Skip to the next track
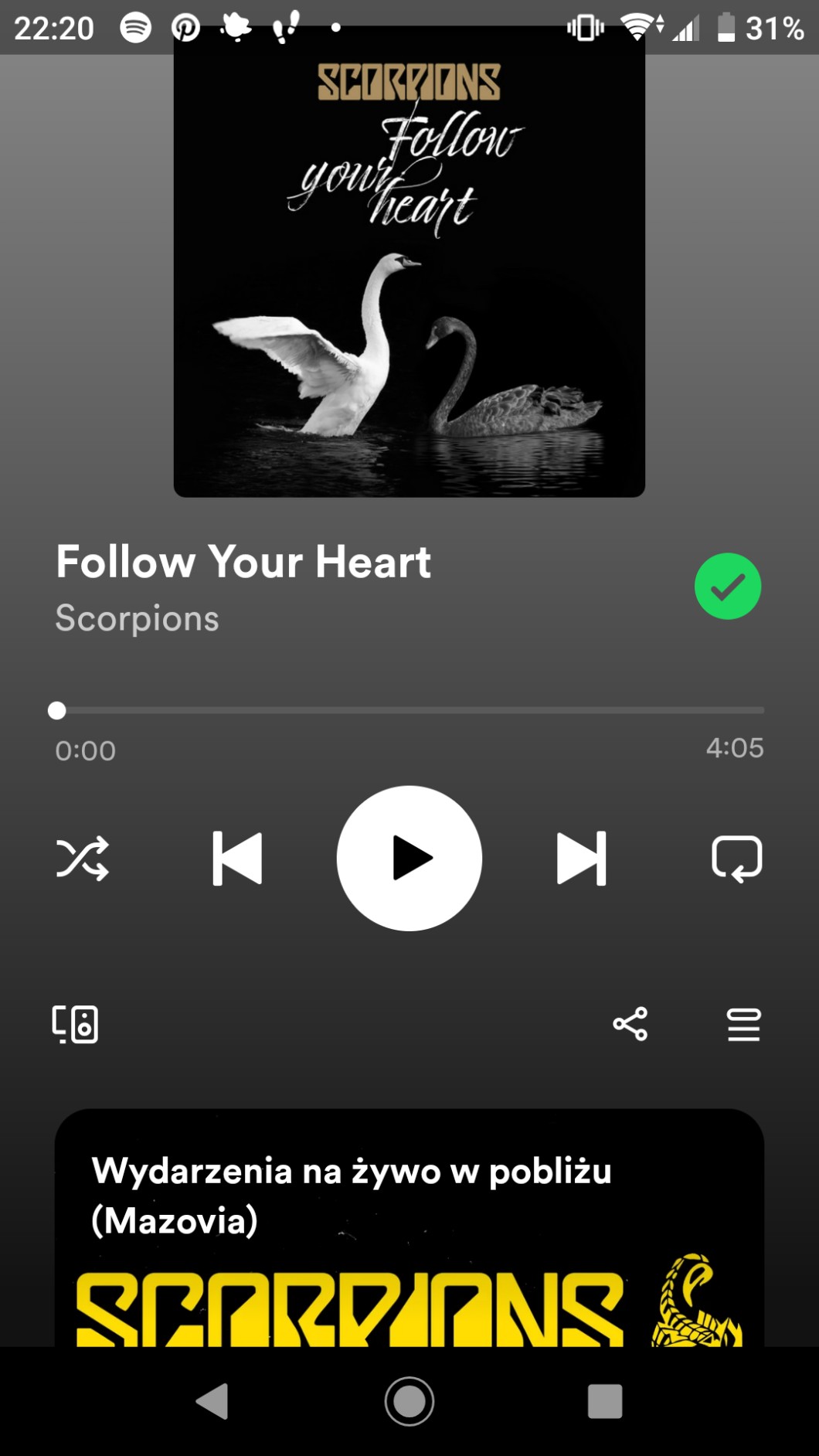 [x=581, y=858]
